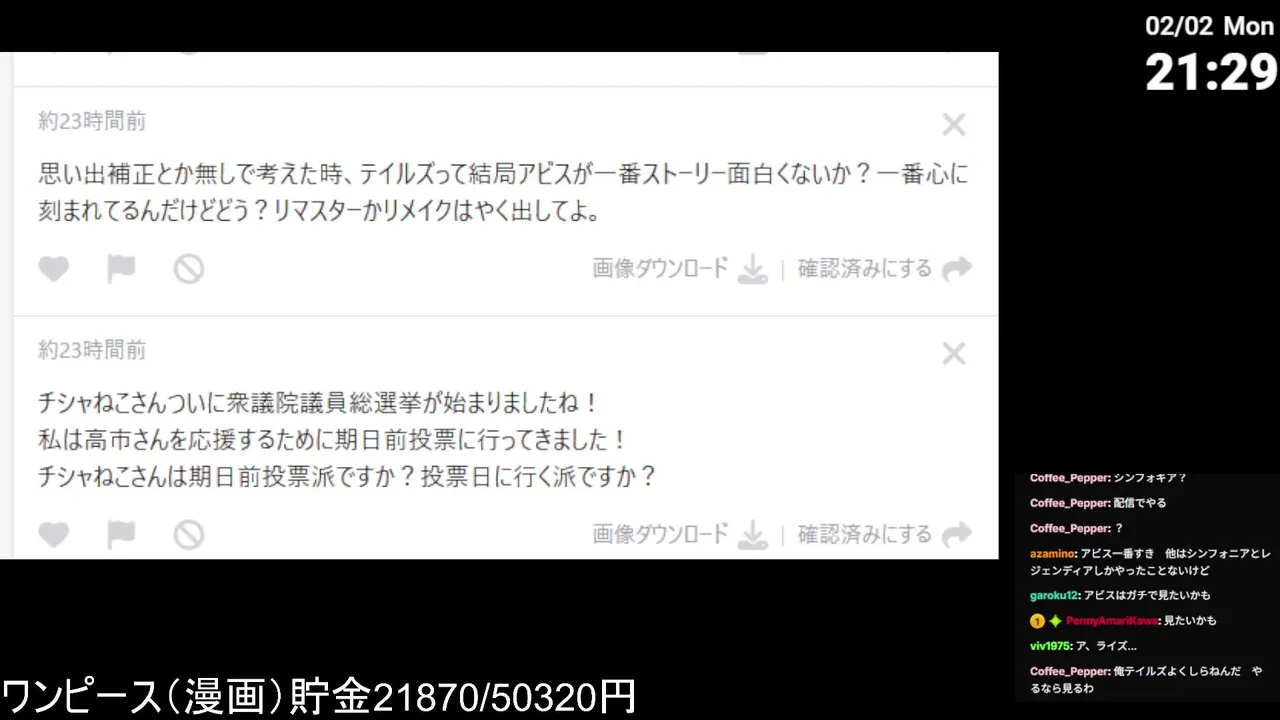Flag the Tales of the Abyss message
The height and width of the screenshot is (720, 1280).
pyautogui.click(x=121, y=269)
